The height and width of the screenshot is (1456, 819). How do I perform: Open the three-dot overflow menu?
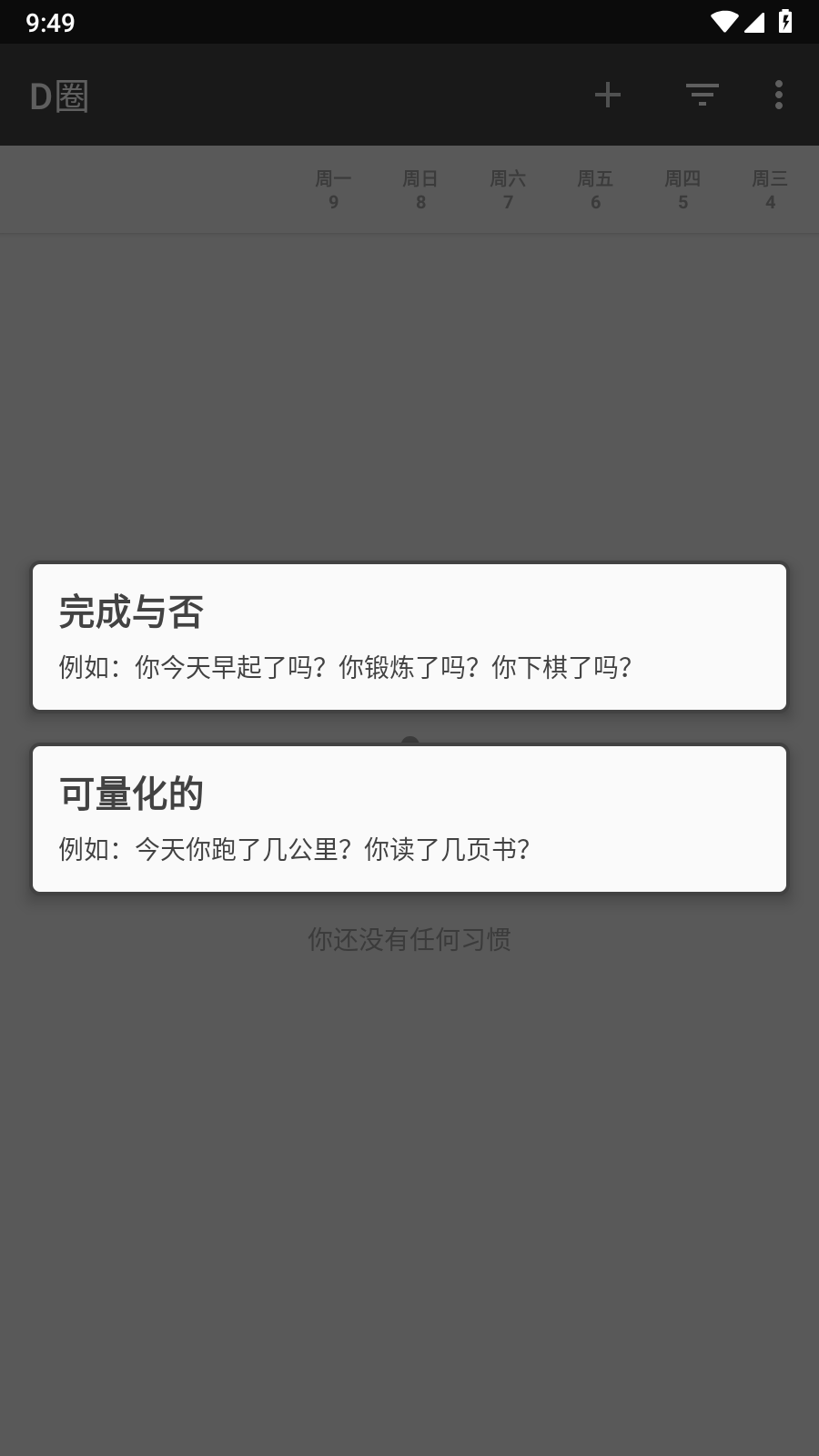778,94
